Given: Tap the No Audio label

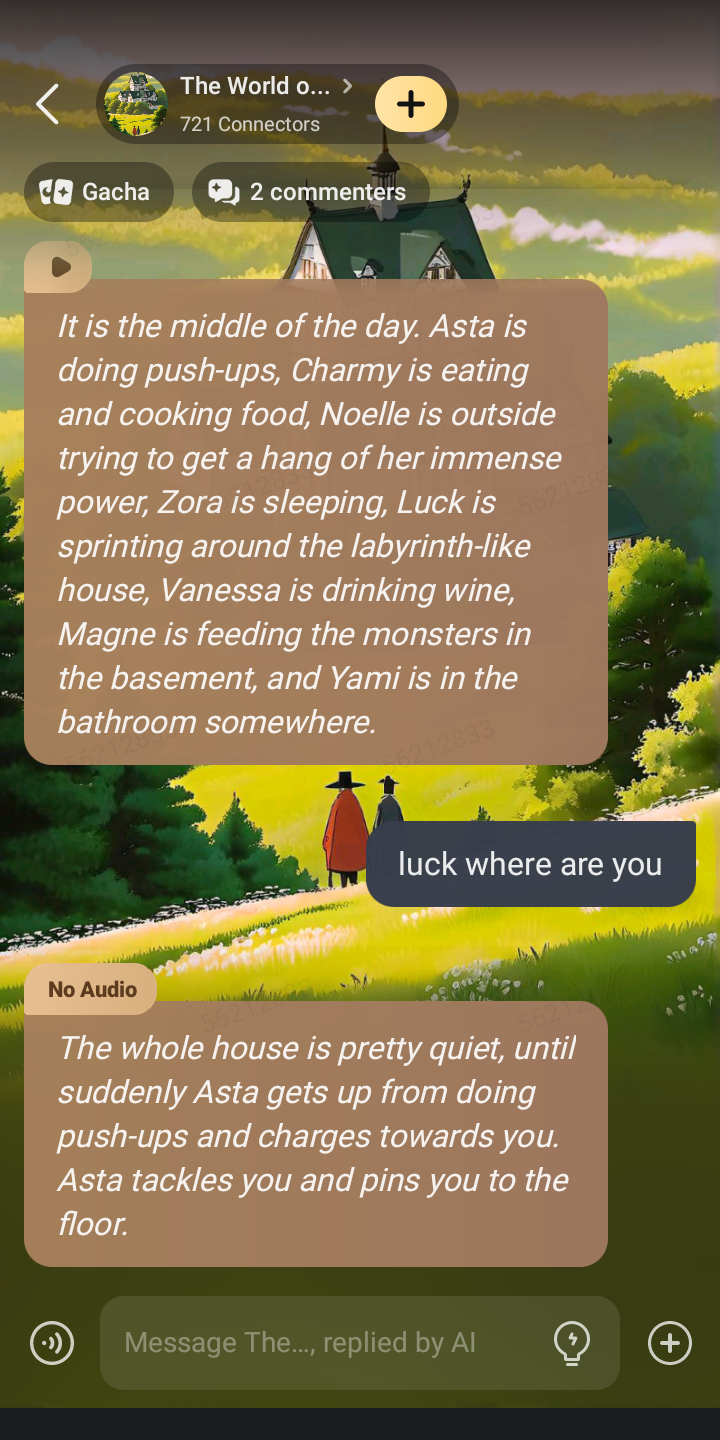Looking at the screenshot, I should (92, 989).
